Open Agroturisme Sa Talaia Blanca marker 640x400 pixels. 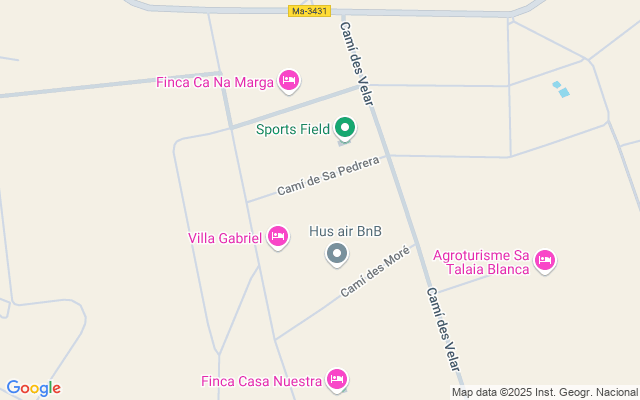[544, 261]
